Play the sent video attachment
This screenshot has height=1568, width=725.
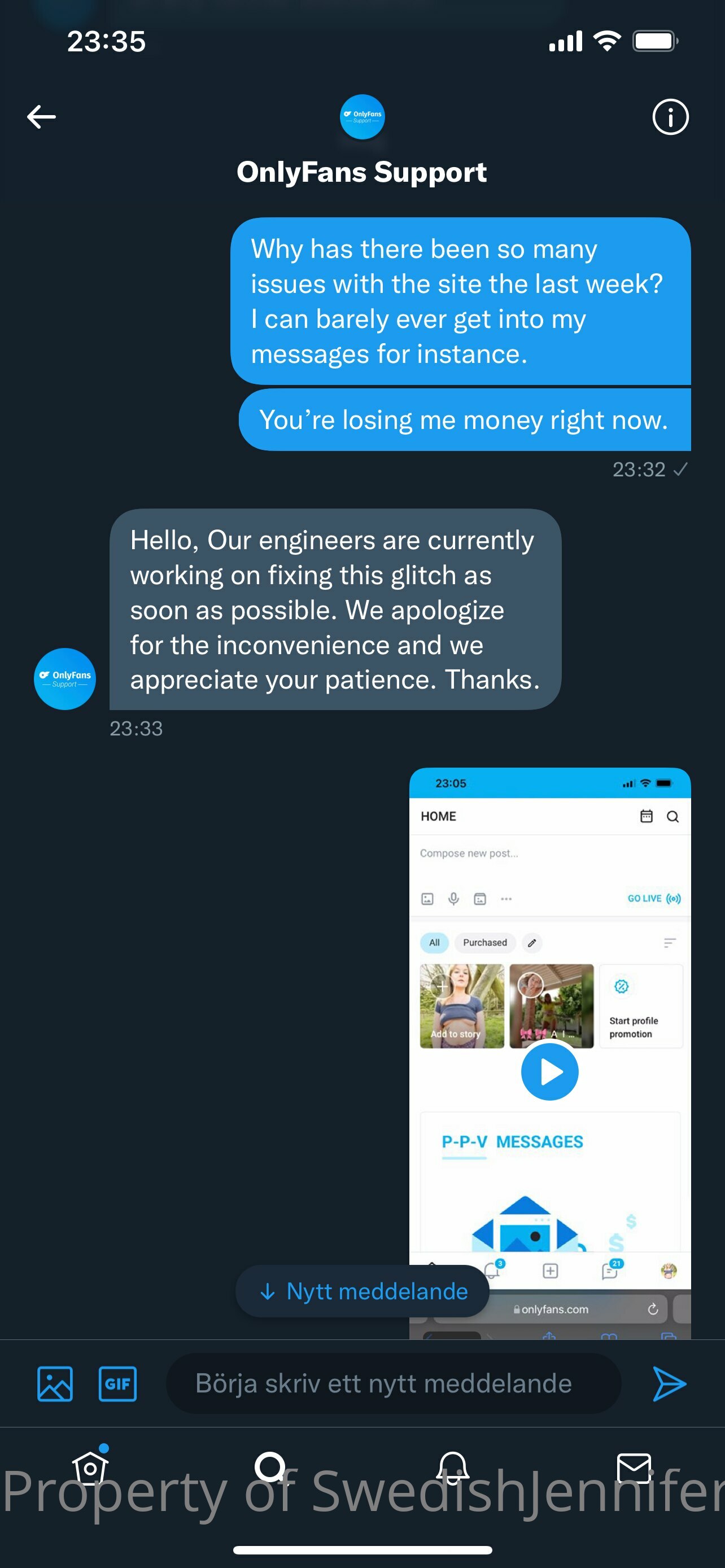point(549,1071)
